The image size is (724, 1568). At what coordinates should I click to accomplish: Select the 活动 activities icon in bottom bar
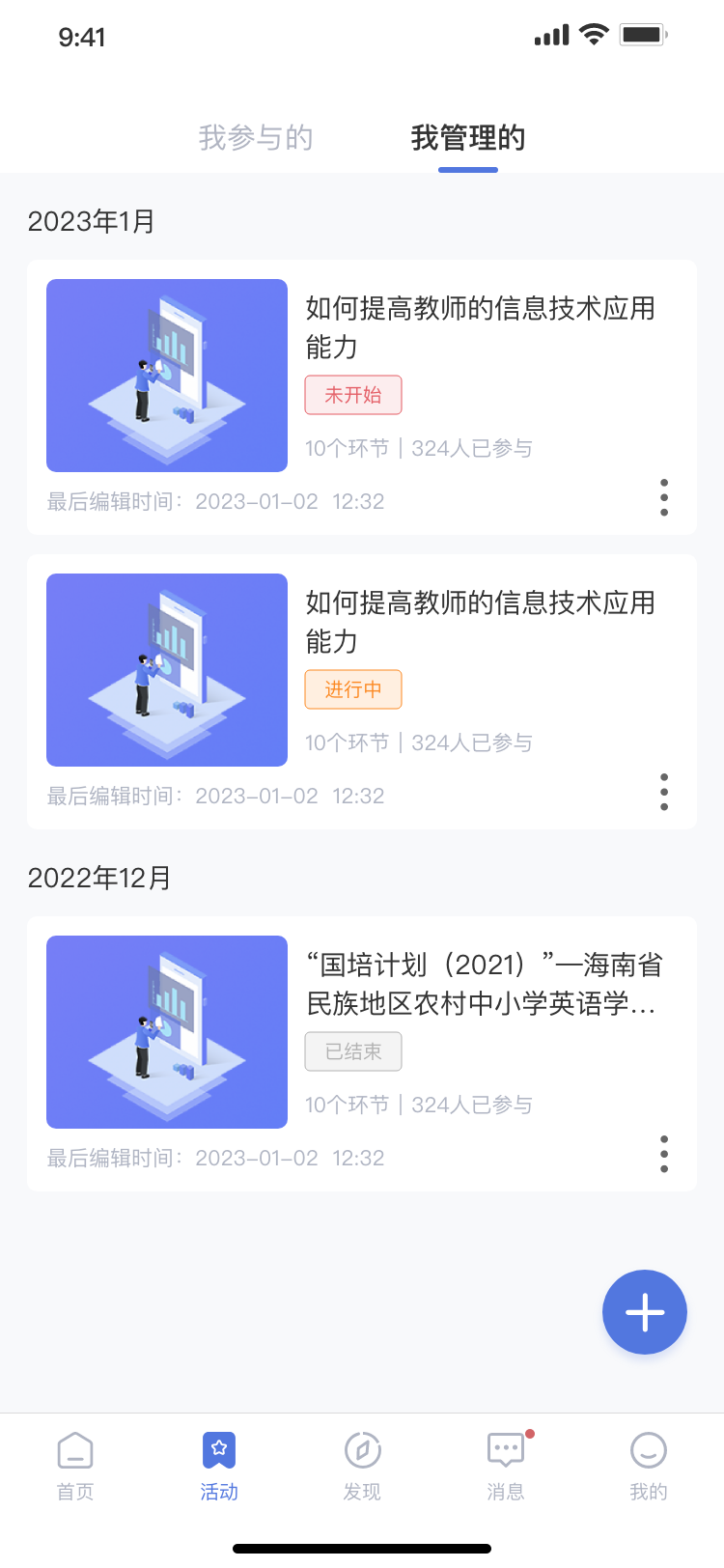click(218, 1449)
